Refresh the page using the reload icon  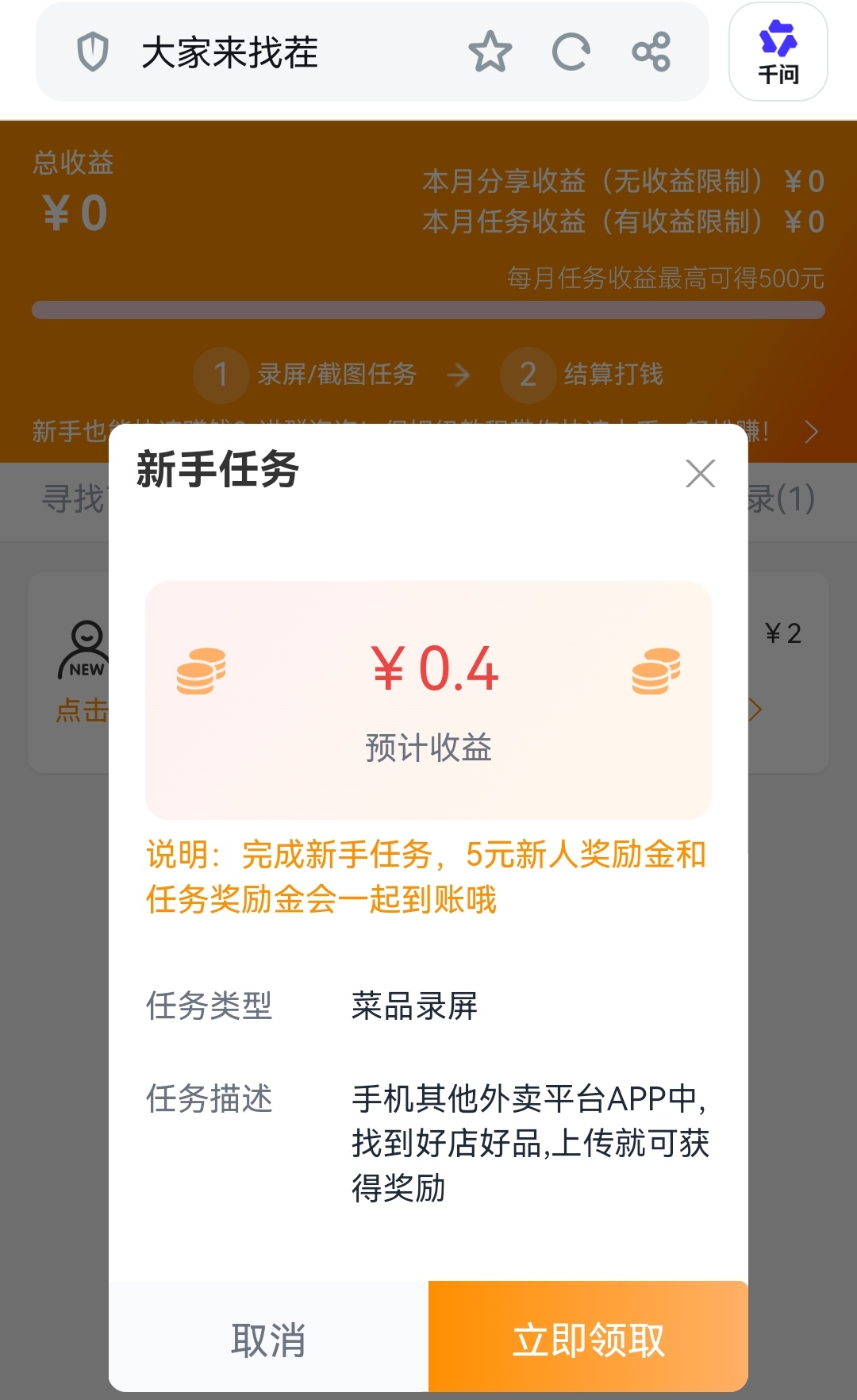(571, 52)
